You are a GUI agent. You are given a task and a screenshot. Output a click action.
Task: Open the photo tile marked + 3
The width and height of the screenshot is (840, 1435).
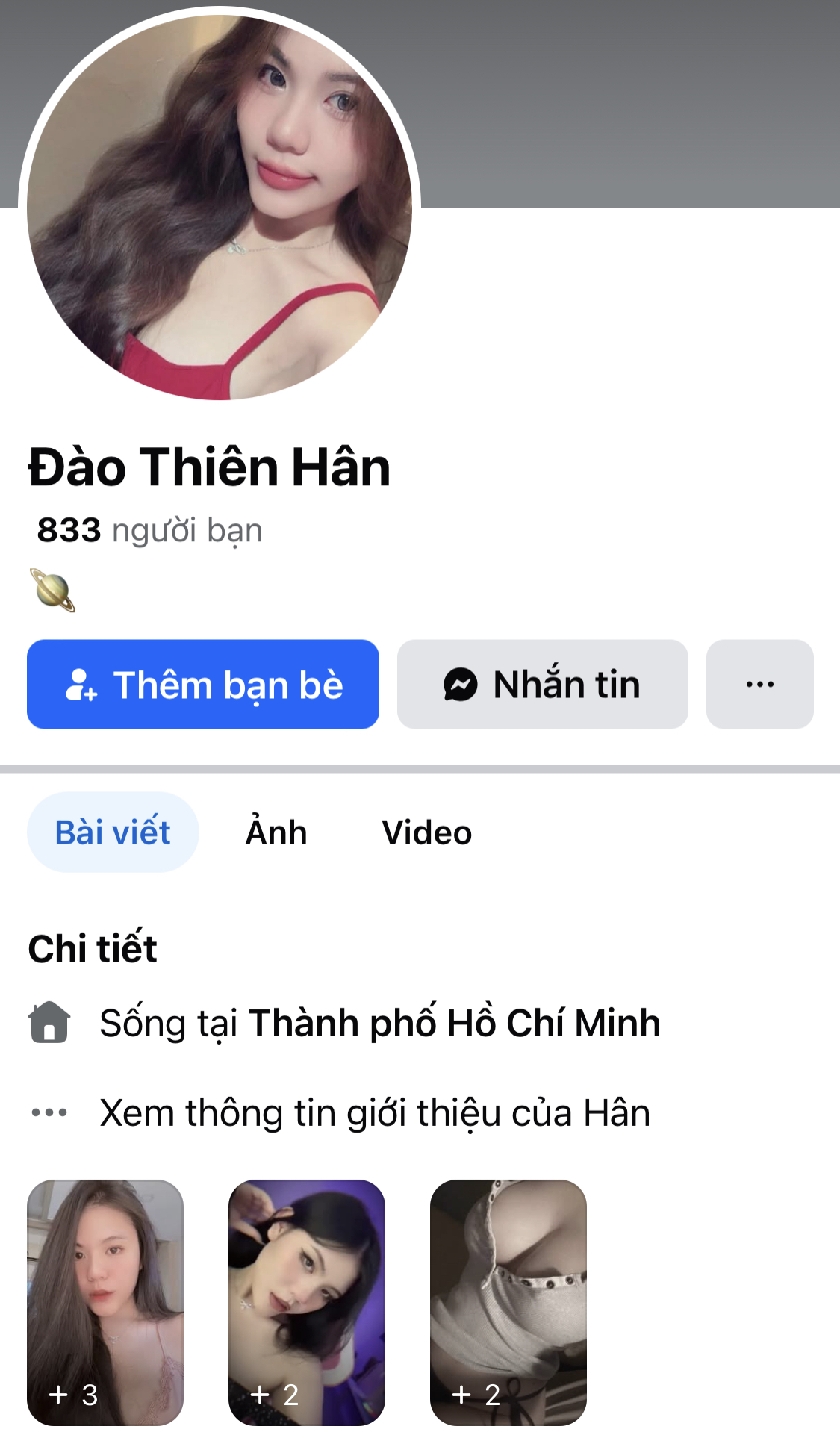click(x=105, y=1302)
